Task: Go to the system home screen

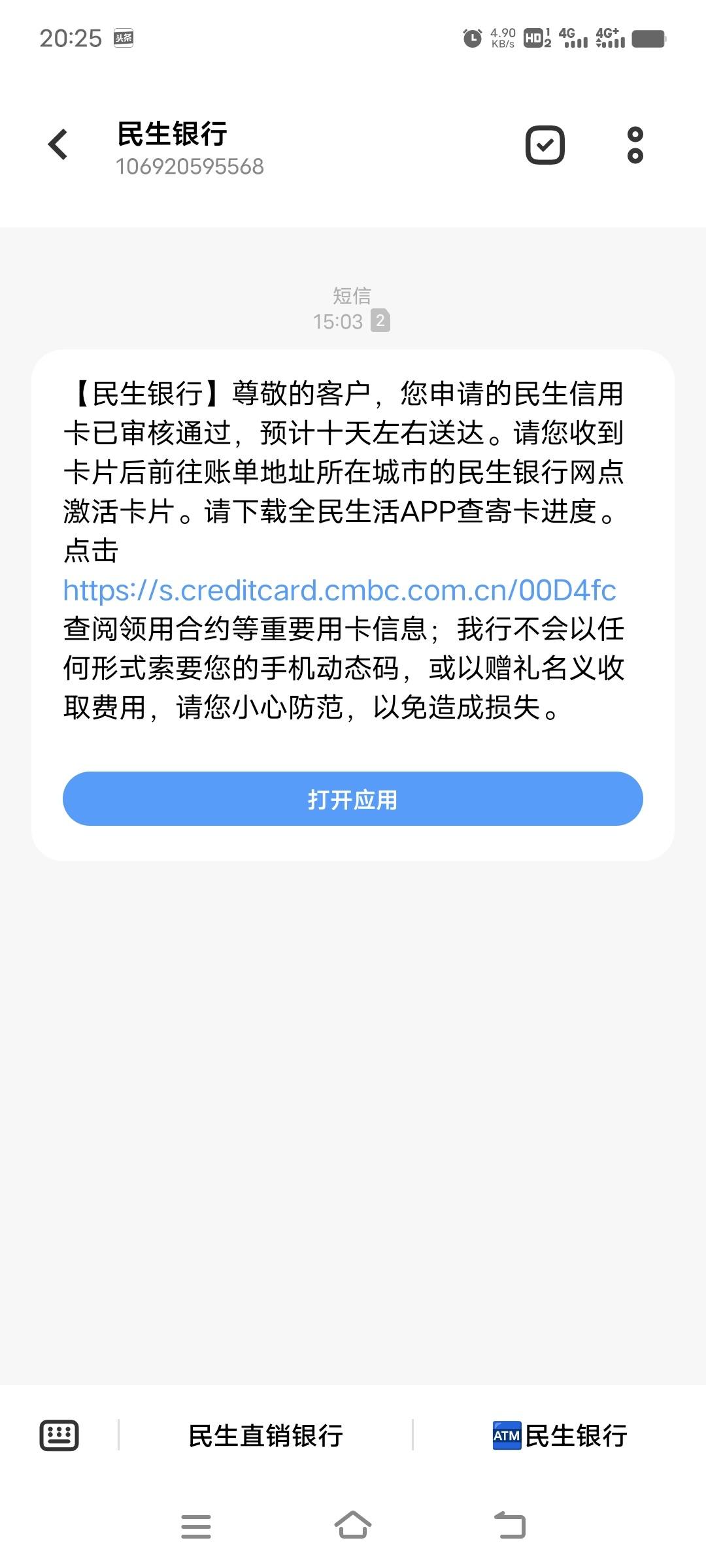Action: (x=353, y=1526)
